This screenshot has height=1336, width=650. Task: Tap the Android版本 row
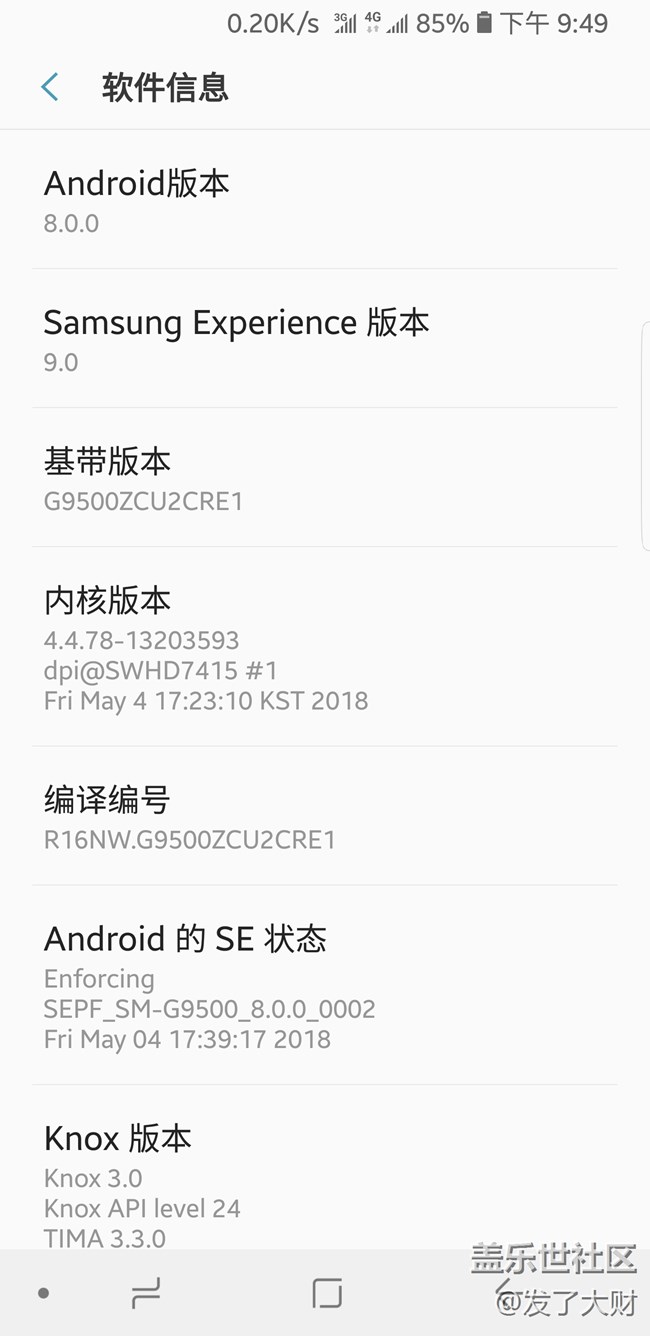(324, 200)
